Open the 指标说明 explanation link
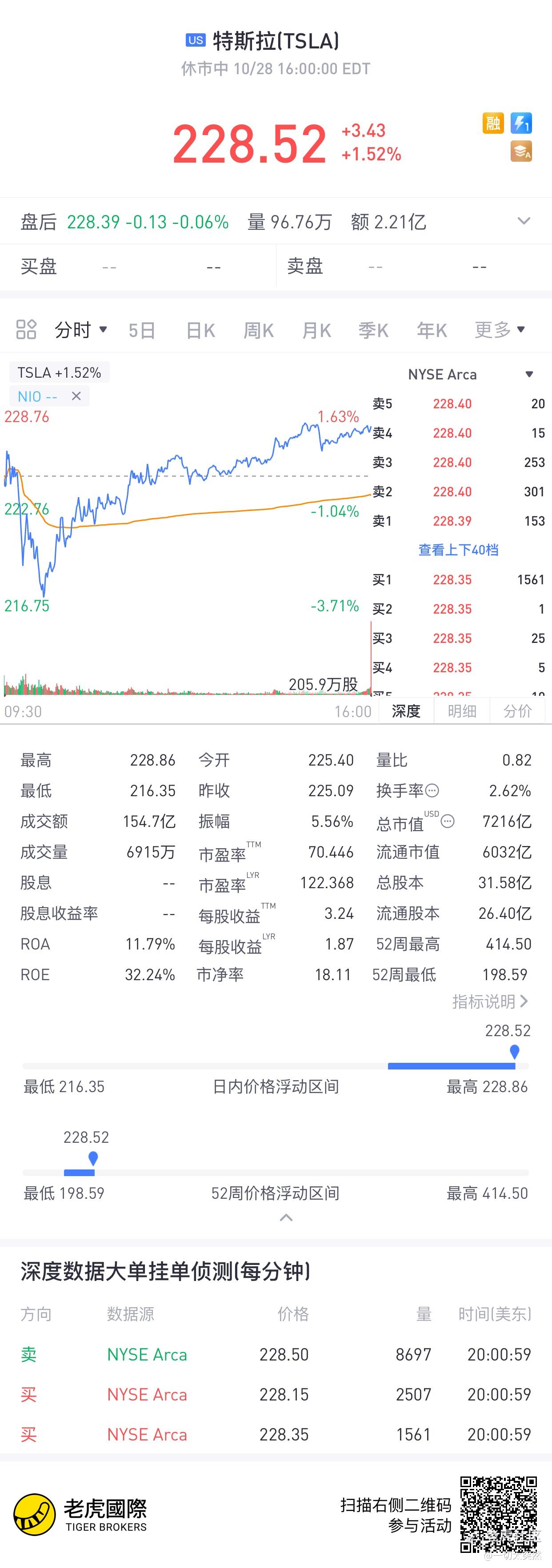552x1568 pixels. click(x=490, y=1001)
